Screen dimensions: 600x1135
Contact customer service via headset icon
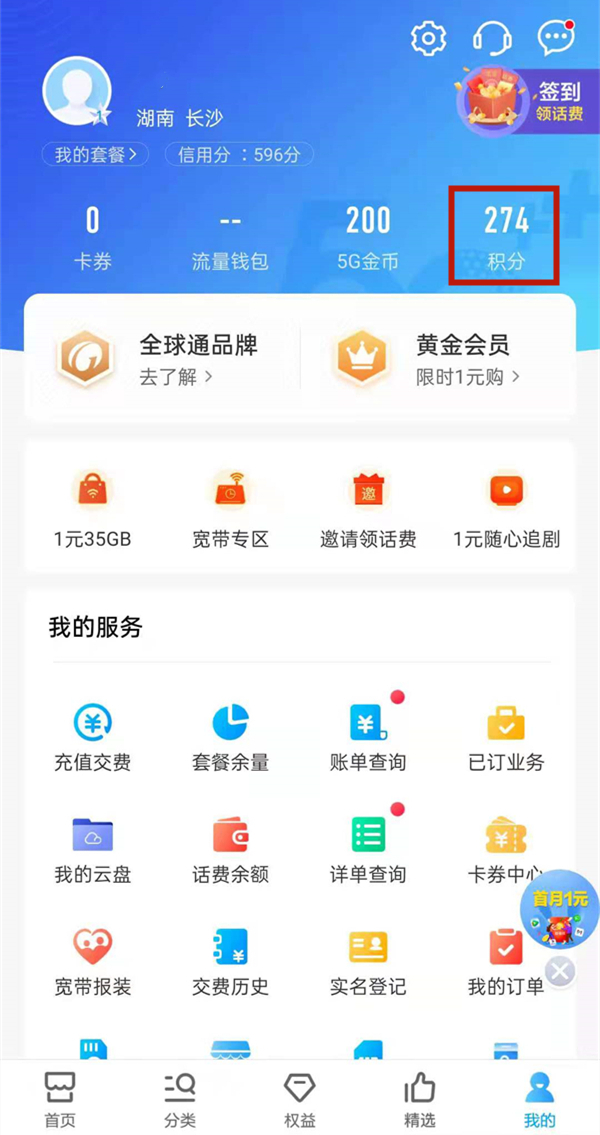(x=492, y=38)
